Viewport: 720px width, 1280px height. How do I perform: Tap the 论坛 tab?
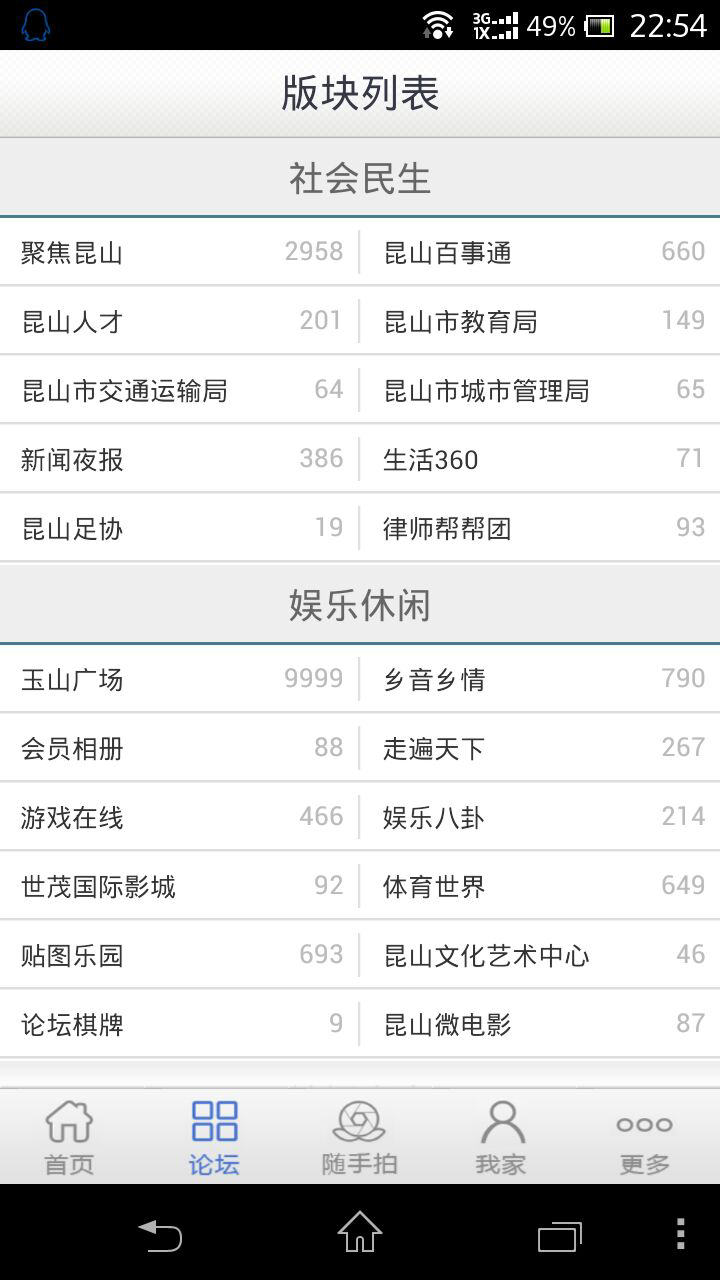pos(214,1137)
